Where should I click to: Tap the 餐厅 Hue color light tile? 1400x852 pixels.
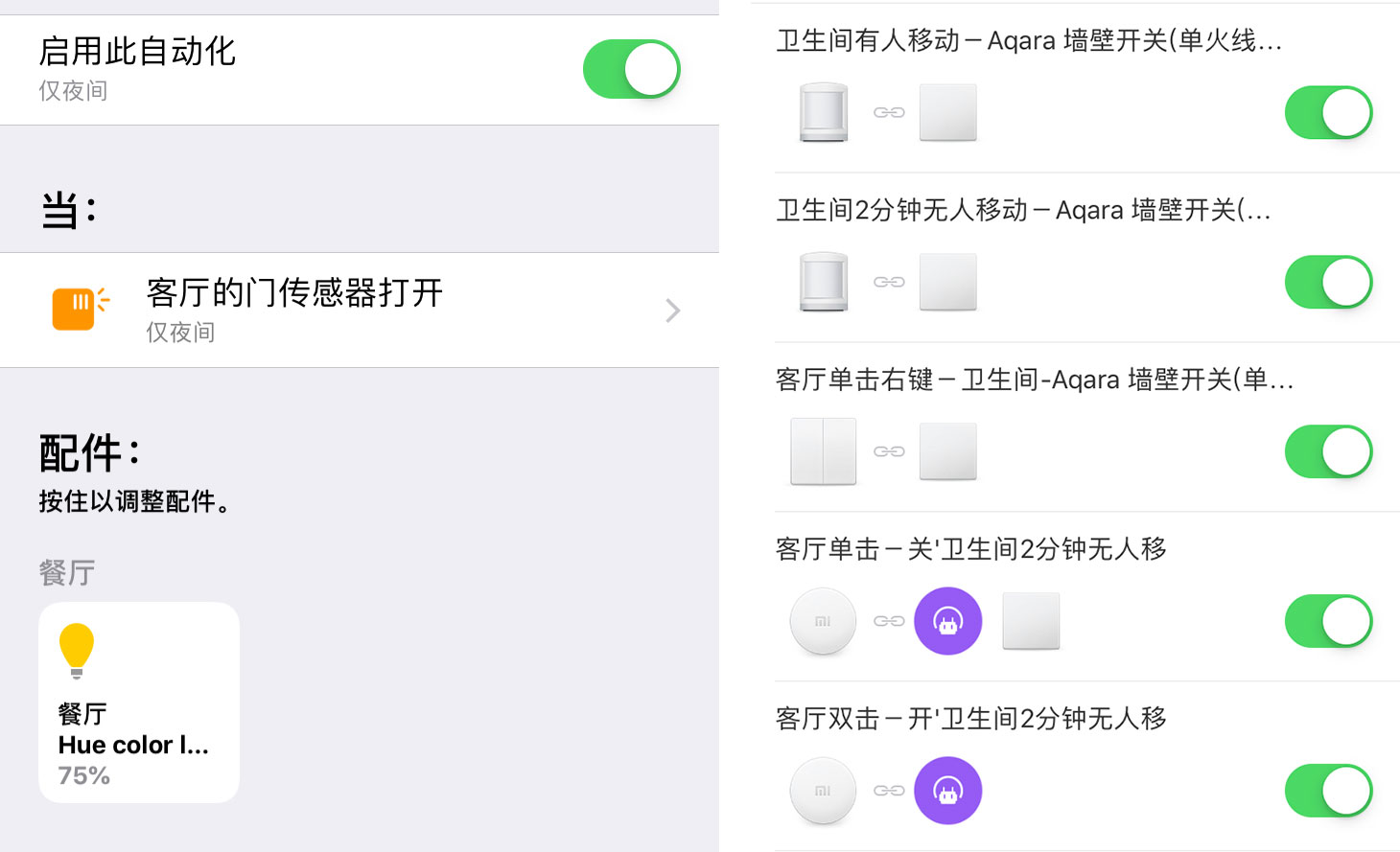139,702
